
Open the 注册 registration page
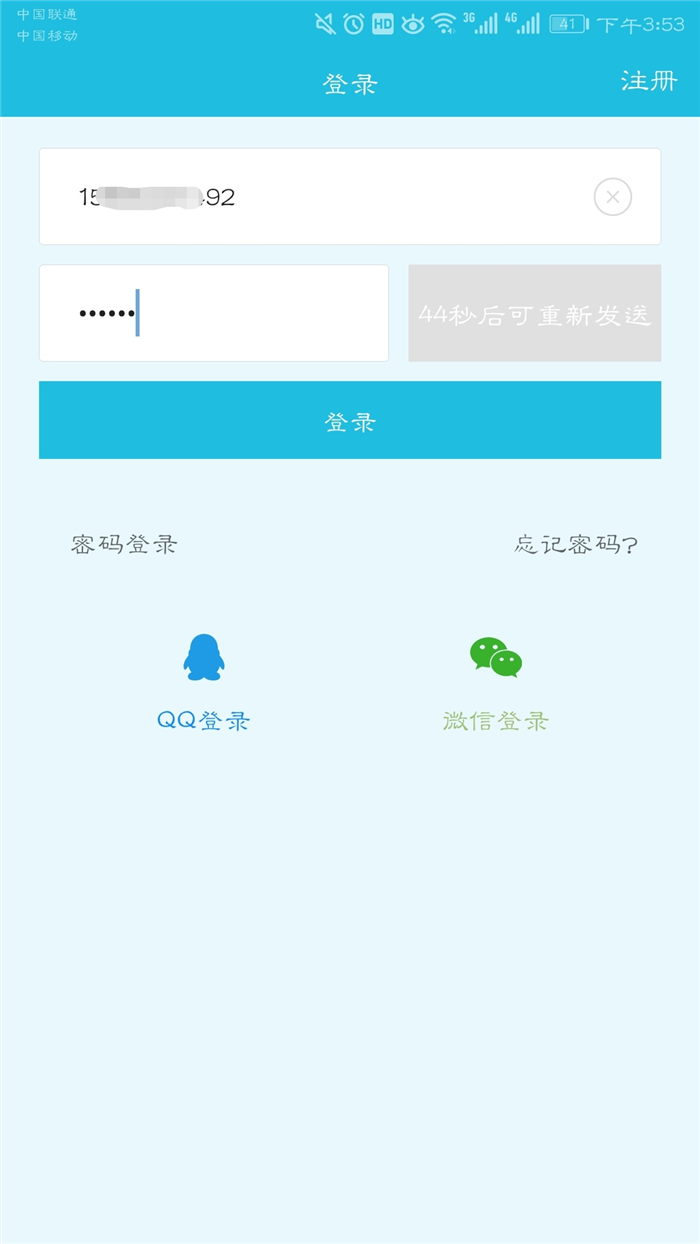point(648,81)
